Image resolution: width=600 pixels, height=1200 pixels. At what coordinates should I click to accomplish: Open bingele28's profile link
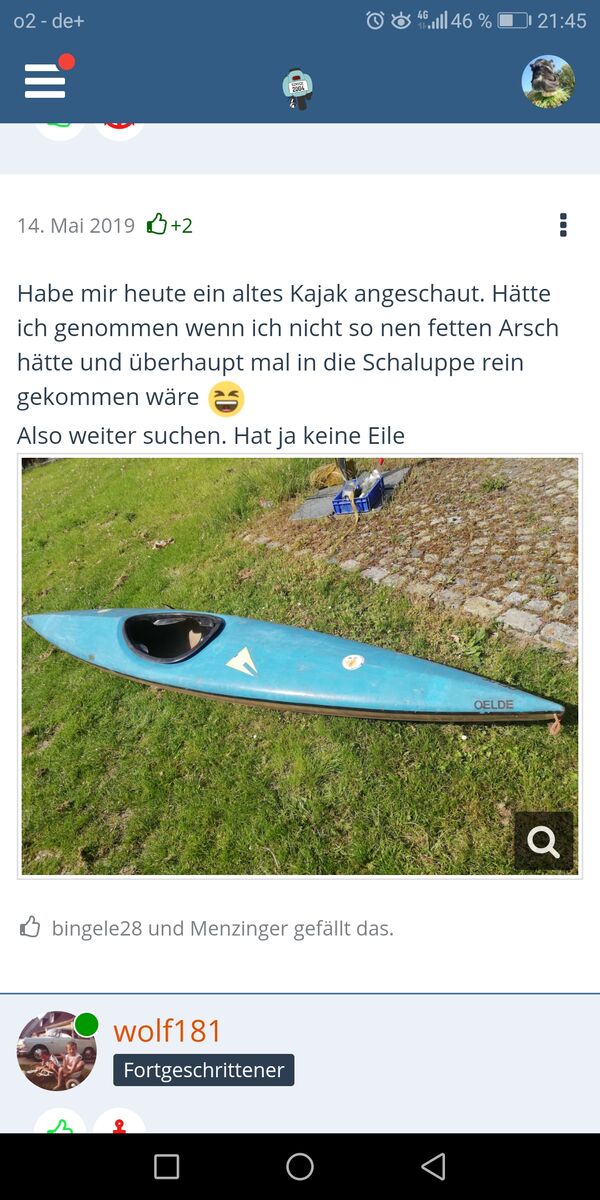(95, 928)
